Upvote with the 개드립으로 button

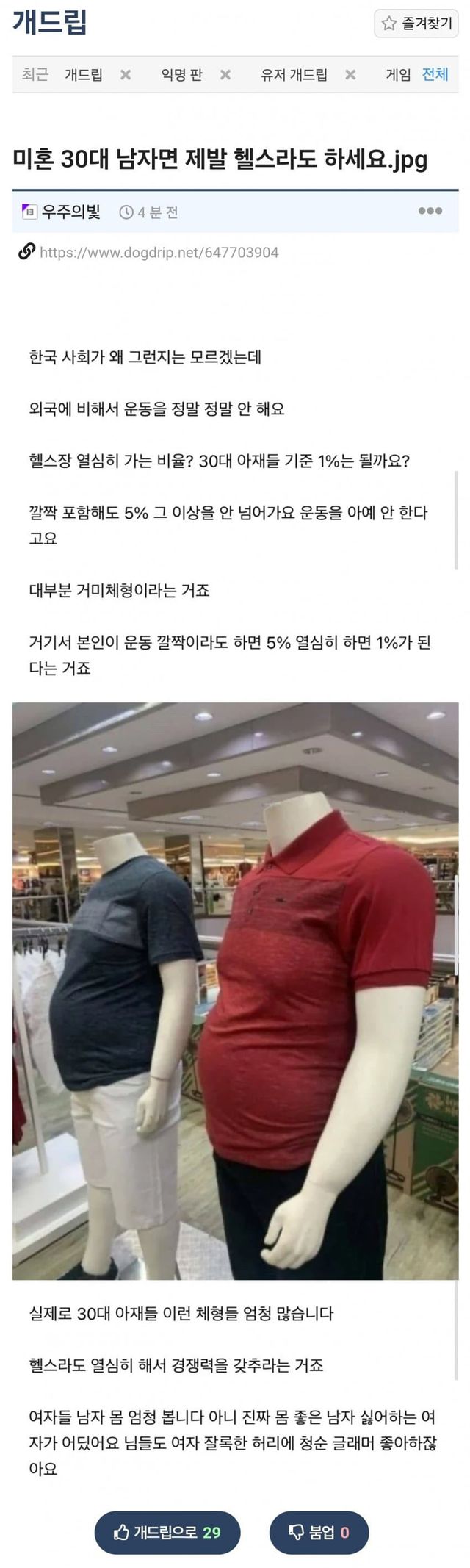click(x=167, y=1531)
